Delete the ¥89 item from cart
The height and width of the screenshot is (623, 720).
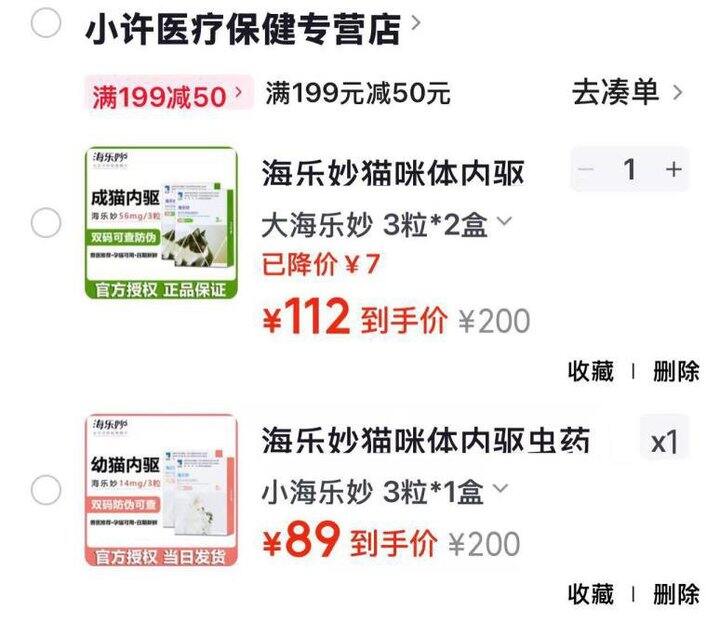point(676,594)
